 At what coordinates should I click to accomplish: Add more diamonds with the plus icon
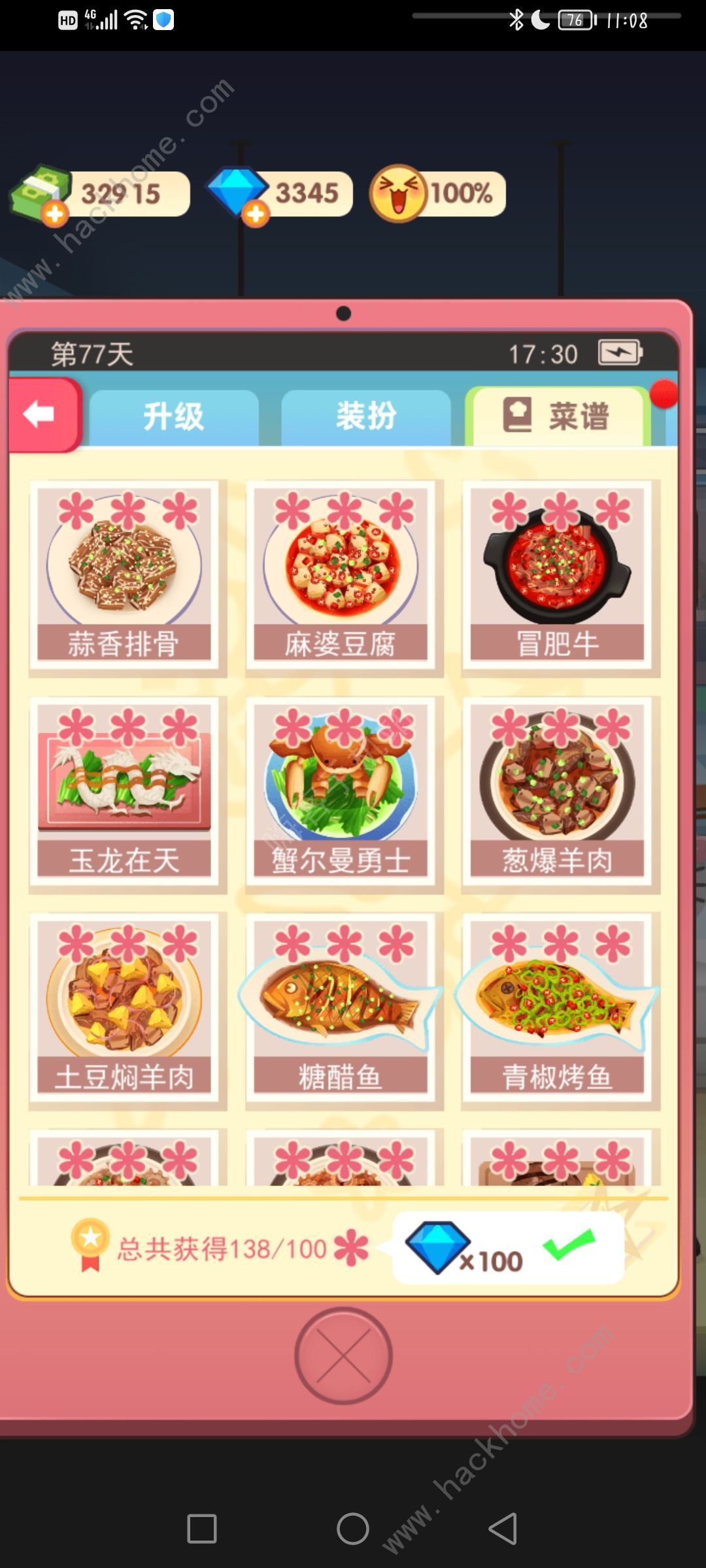click(256, 213)
